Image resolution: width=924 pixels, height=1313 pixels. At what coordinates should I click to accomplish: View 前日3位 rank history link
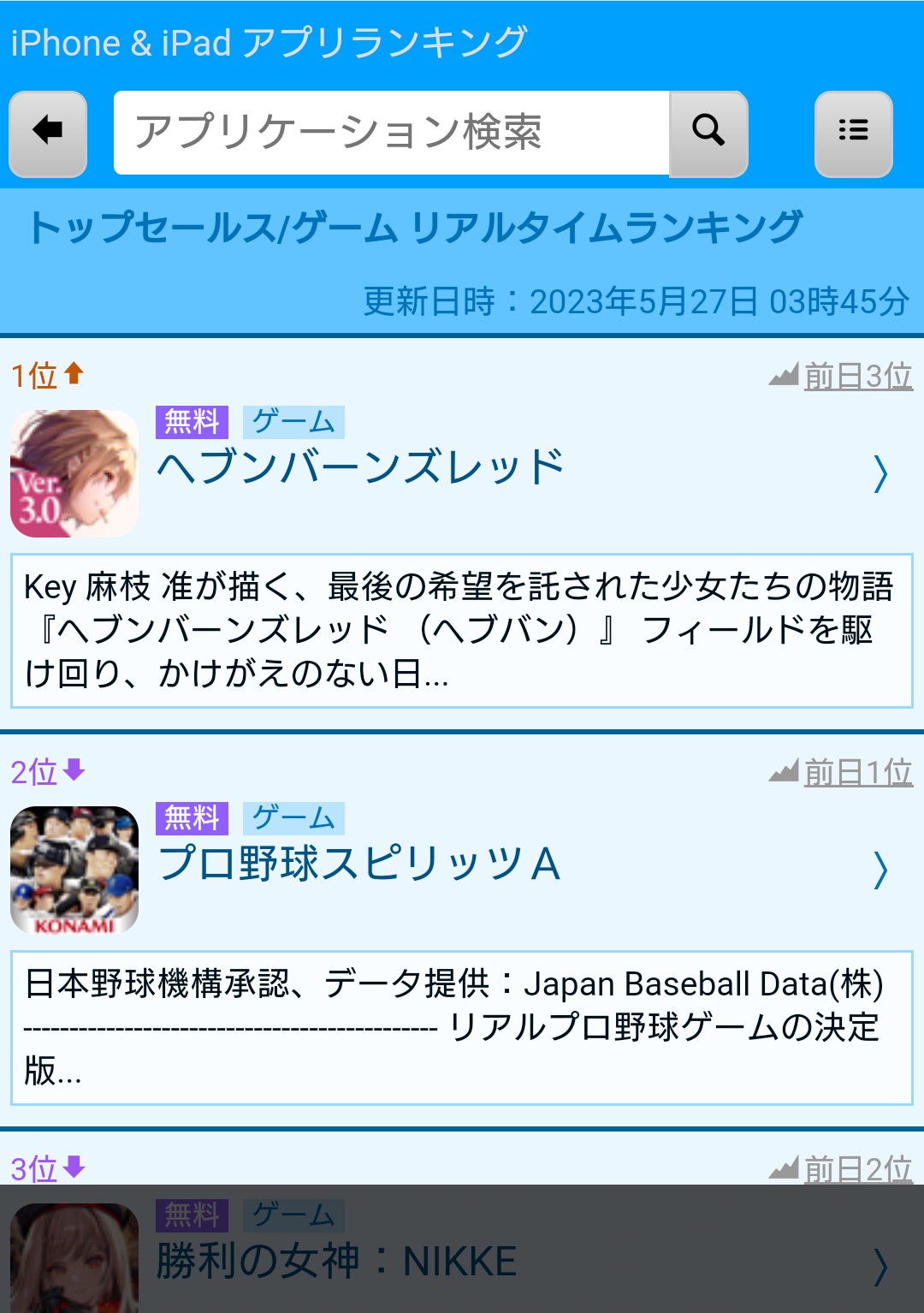(x=857, y=376)
